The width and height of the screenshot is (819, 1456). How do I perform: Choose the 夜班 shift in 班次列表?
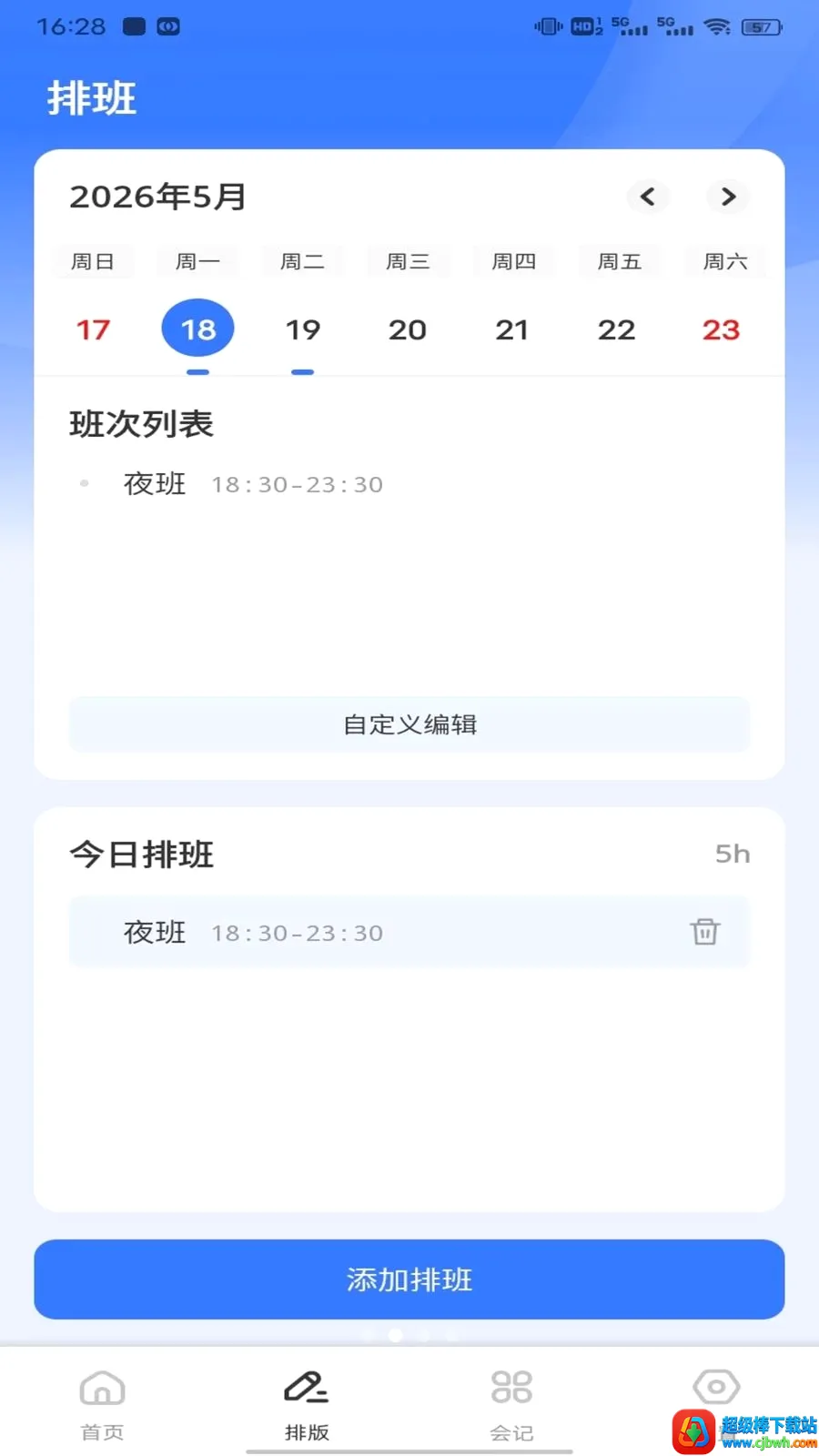click(253, 484)
